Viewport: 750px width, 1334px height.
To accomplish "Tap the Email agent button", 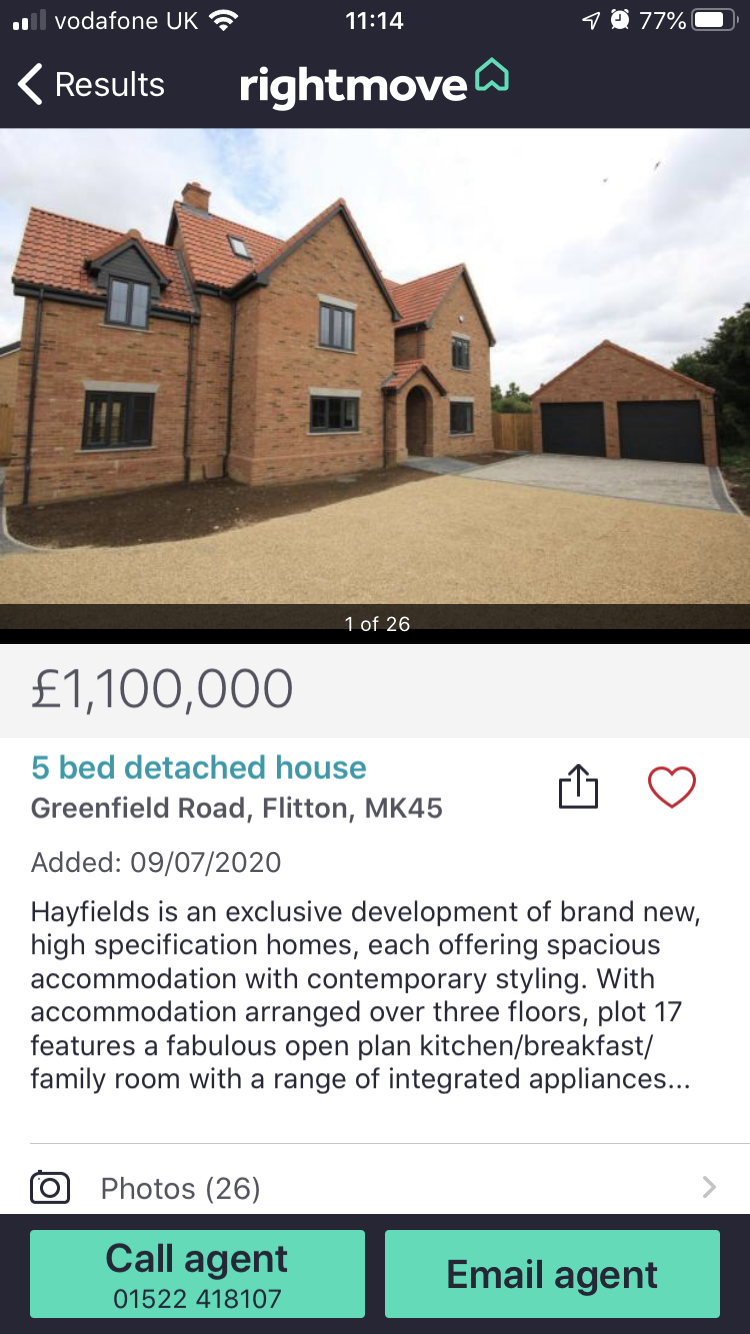I will point(552,1273).
